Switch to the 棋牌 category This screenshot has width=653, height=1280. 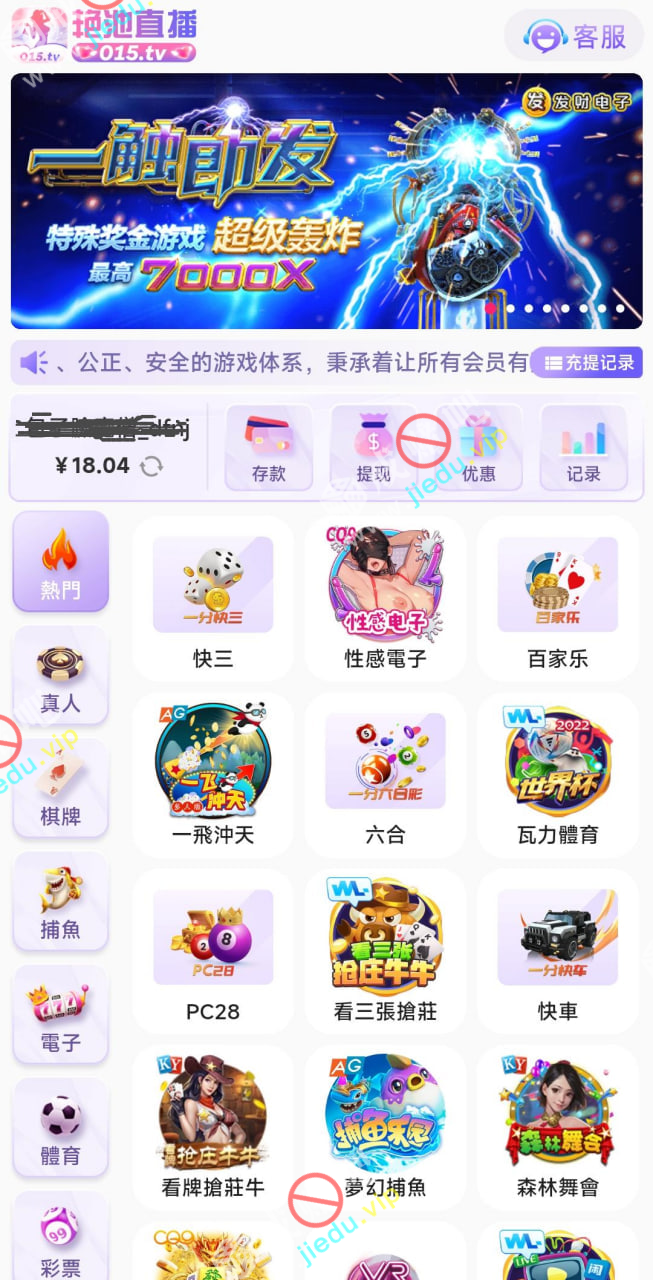(x=60, y=790)
